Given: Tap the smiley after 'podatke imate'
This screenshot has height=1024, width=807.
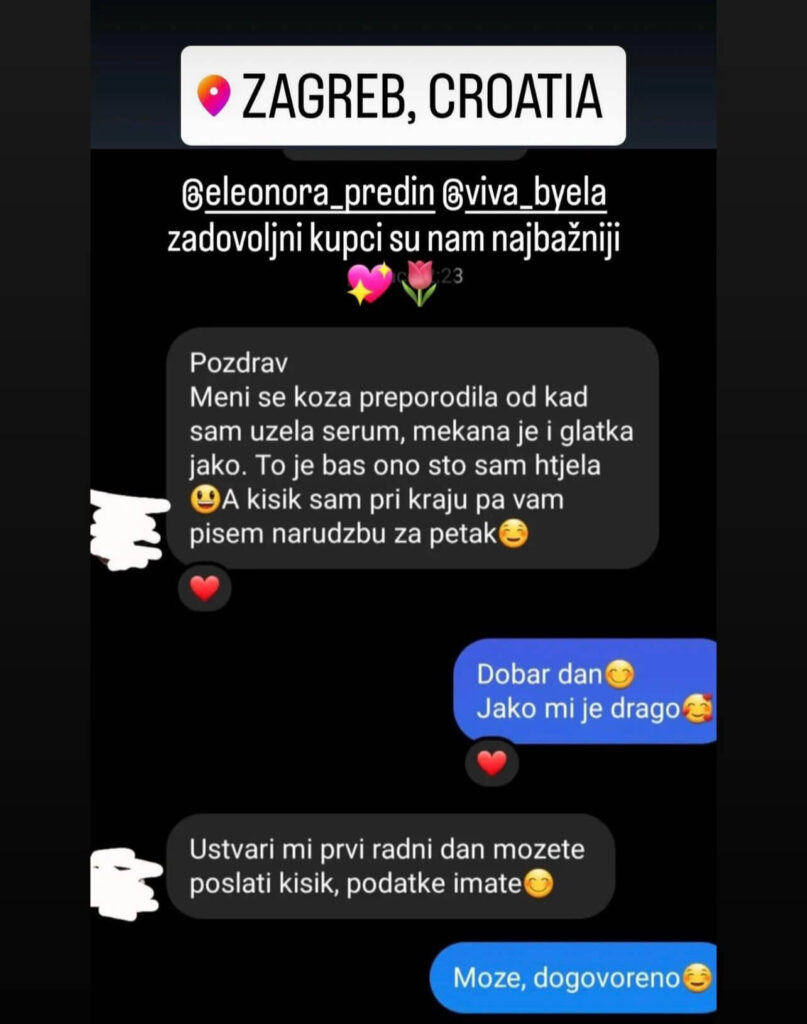Looking at the screenshot, I should (536, 884).
